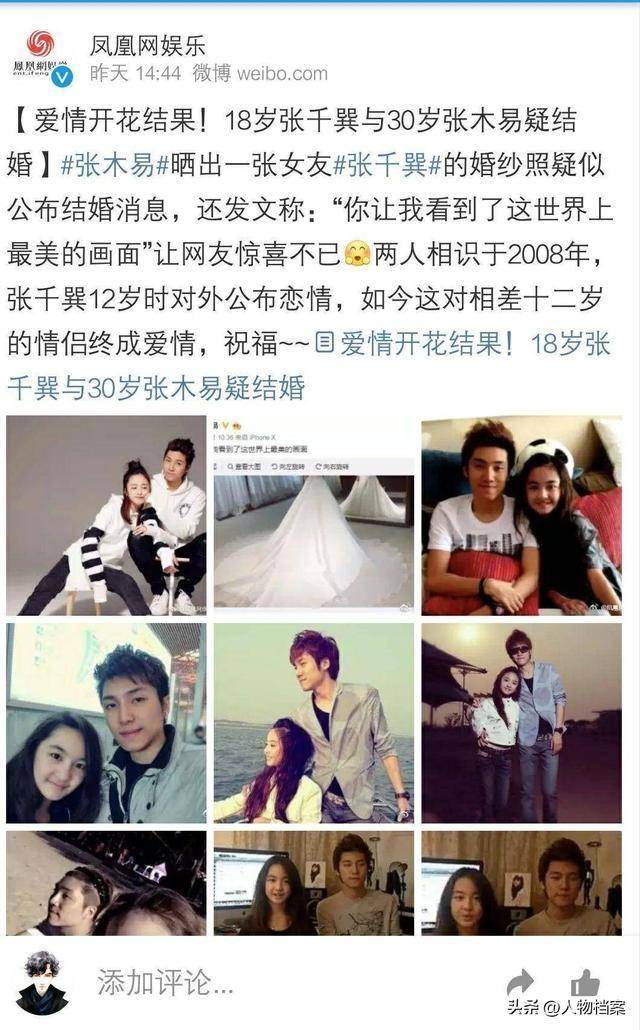Image resolution: width=640 pixels, height=1030 pixels.
Task: View the sunset photo with sunglasses
Action: coord(521,722)
